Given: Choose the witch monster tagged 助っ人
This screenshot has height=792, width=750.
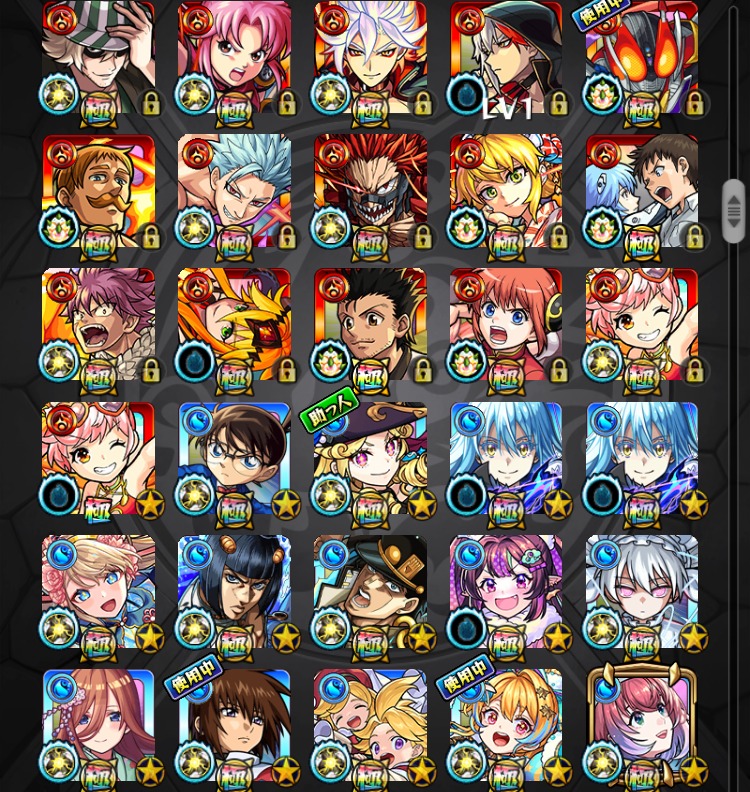Looking at the screenshot, I should [370, 458].
